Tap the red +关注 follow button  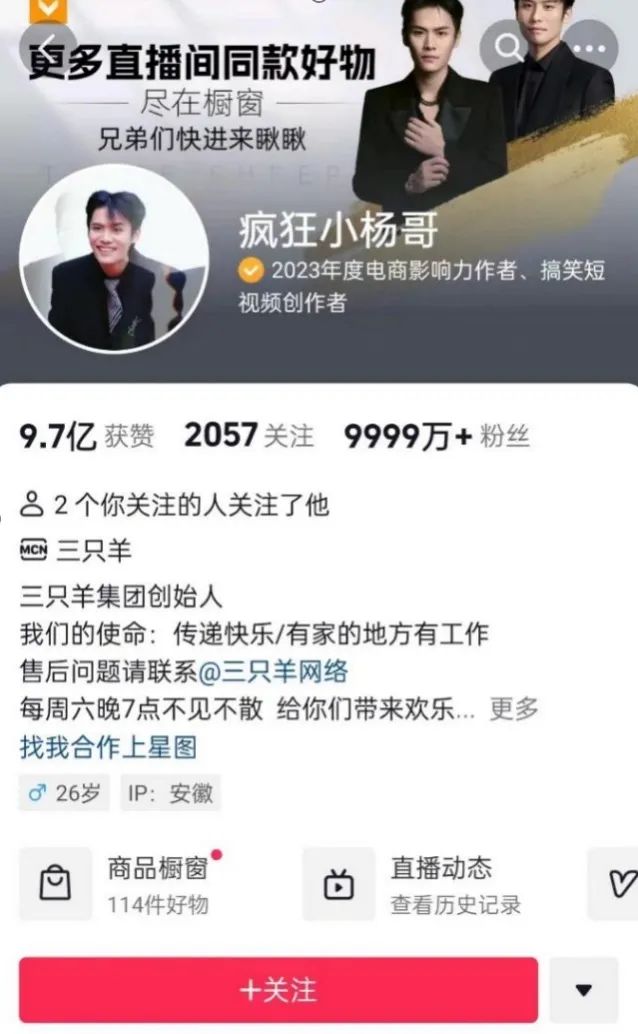[x=278, y=990]
